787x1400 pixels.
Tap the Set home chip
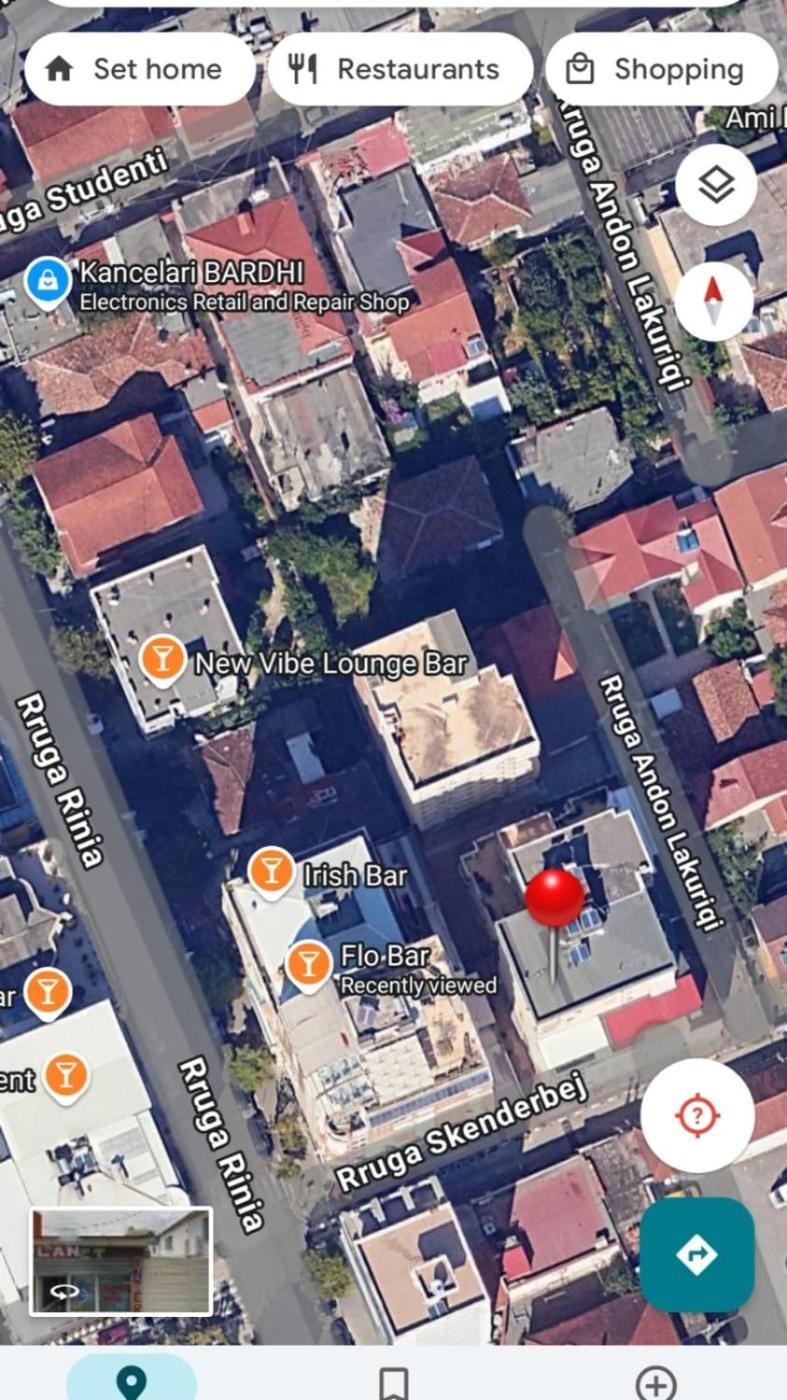click(139, 69)
